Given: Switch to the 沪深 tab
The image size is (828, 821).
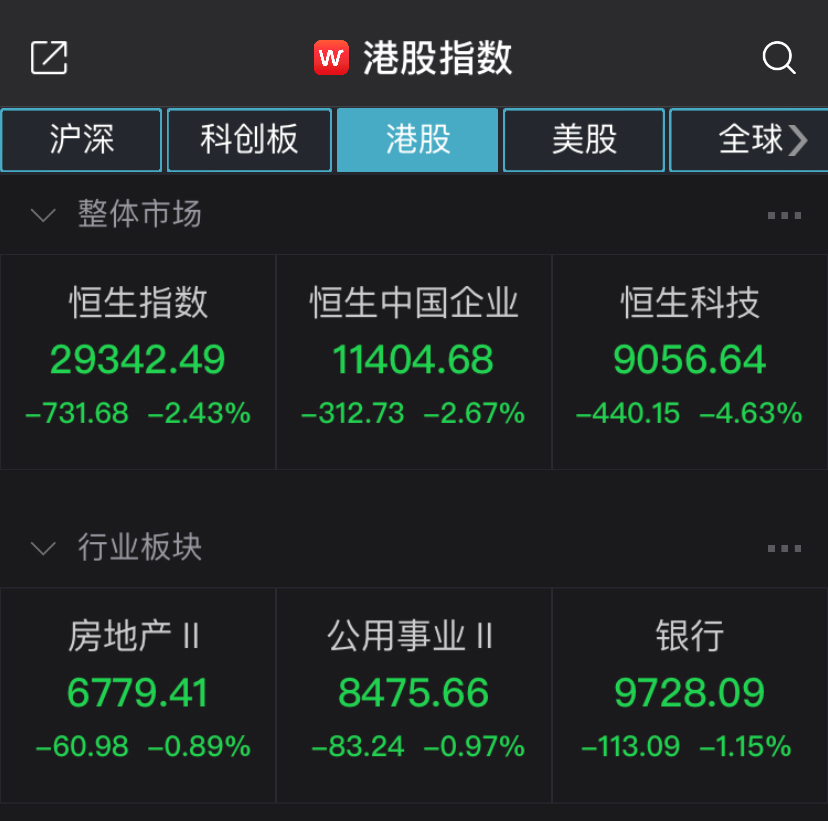Looking at the screenshot, I should (x=81, y=140).
